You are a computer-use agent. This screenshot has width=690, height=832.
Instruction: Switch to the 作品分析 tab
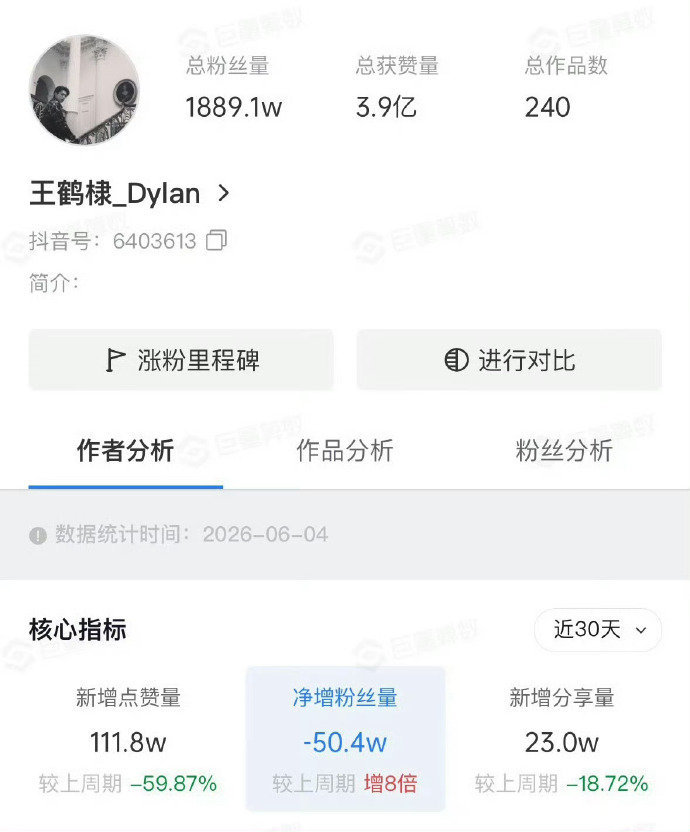click(344, 451)
